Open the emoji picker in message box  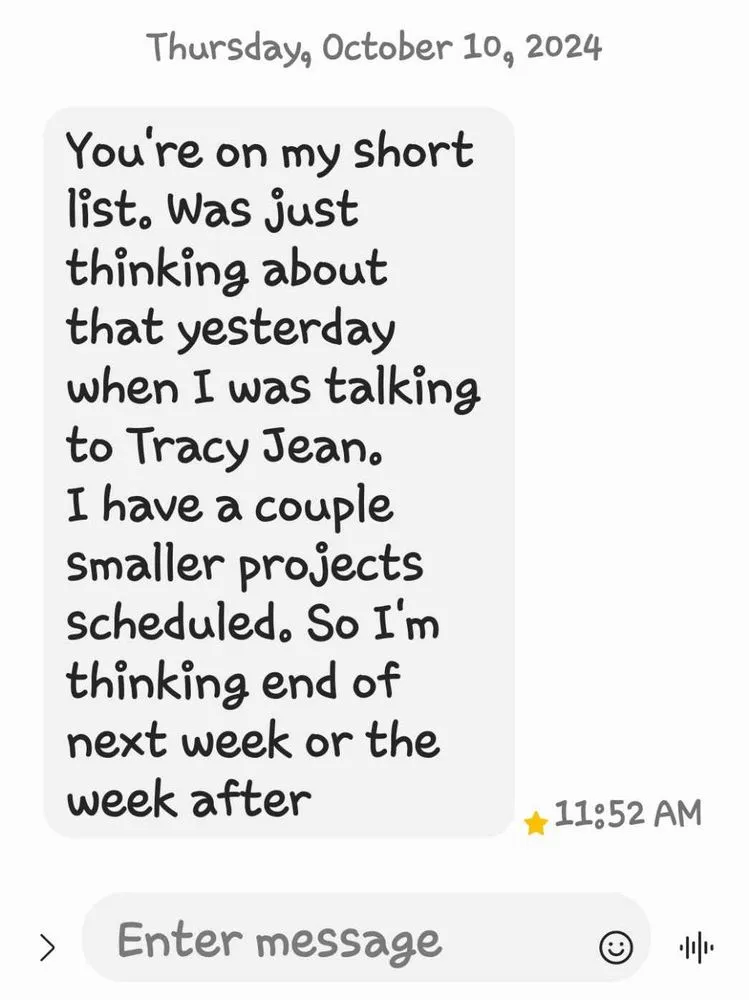coord(616,945)
